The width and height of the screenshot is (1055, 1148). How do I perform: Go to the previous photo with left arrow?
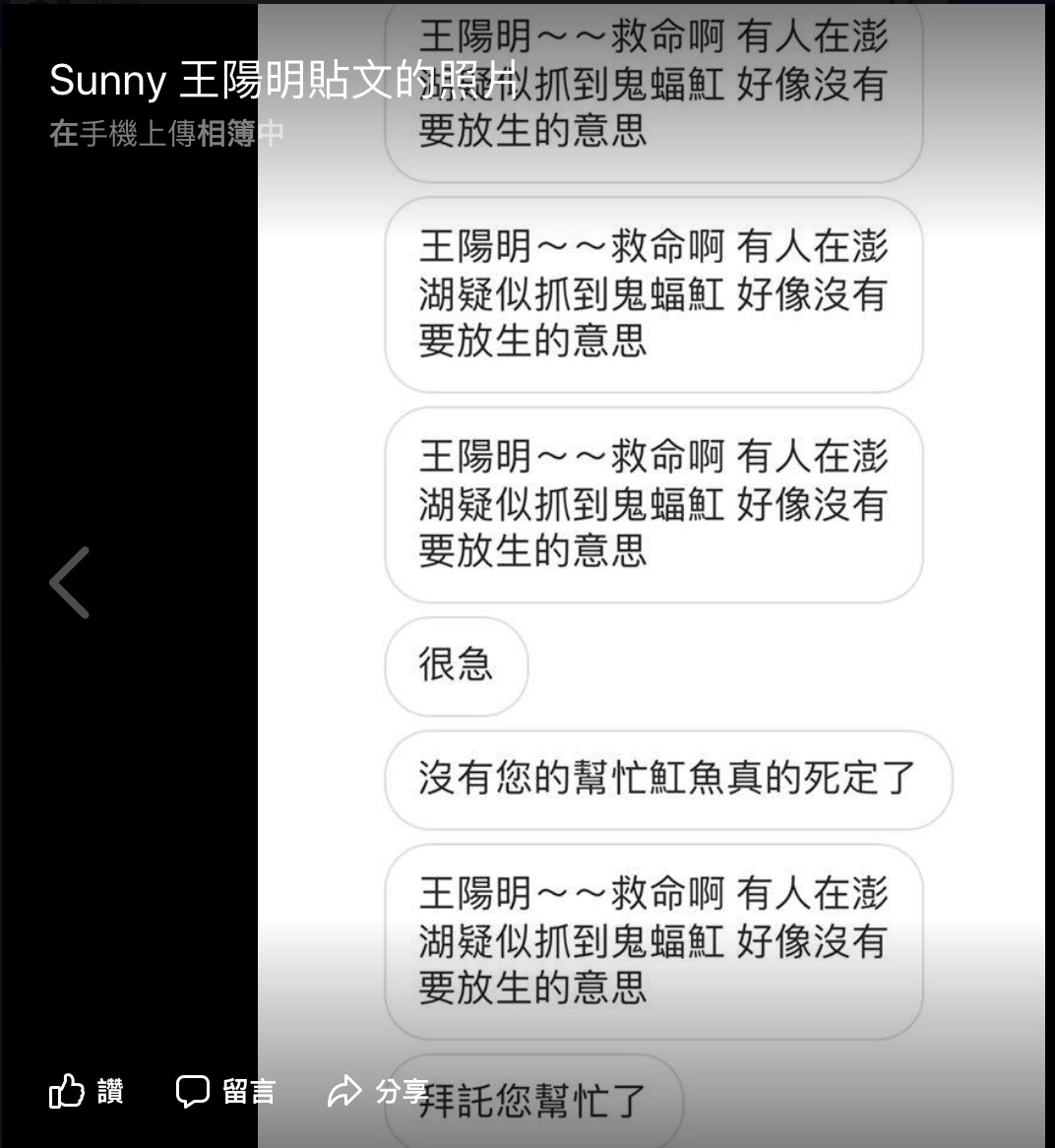coord(69,583)
